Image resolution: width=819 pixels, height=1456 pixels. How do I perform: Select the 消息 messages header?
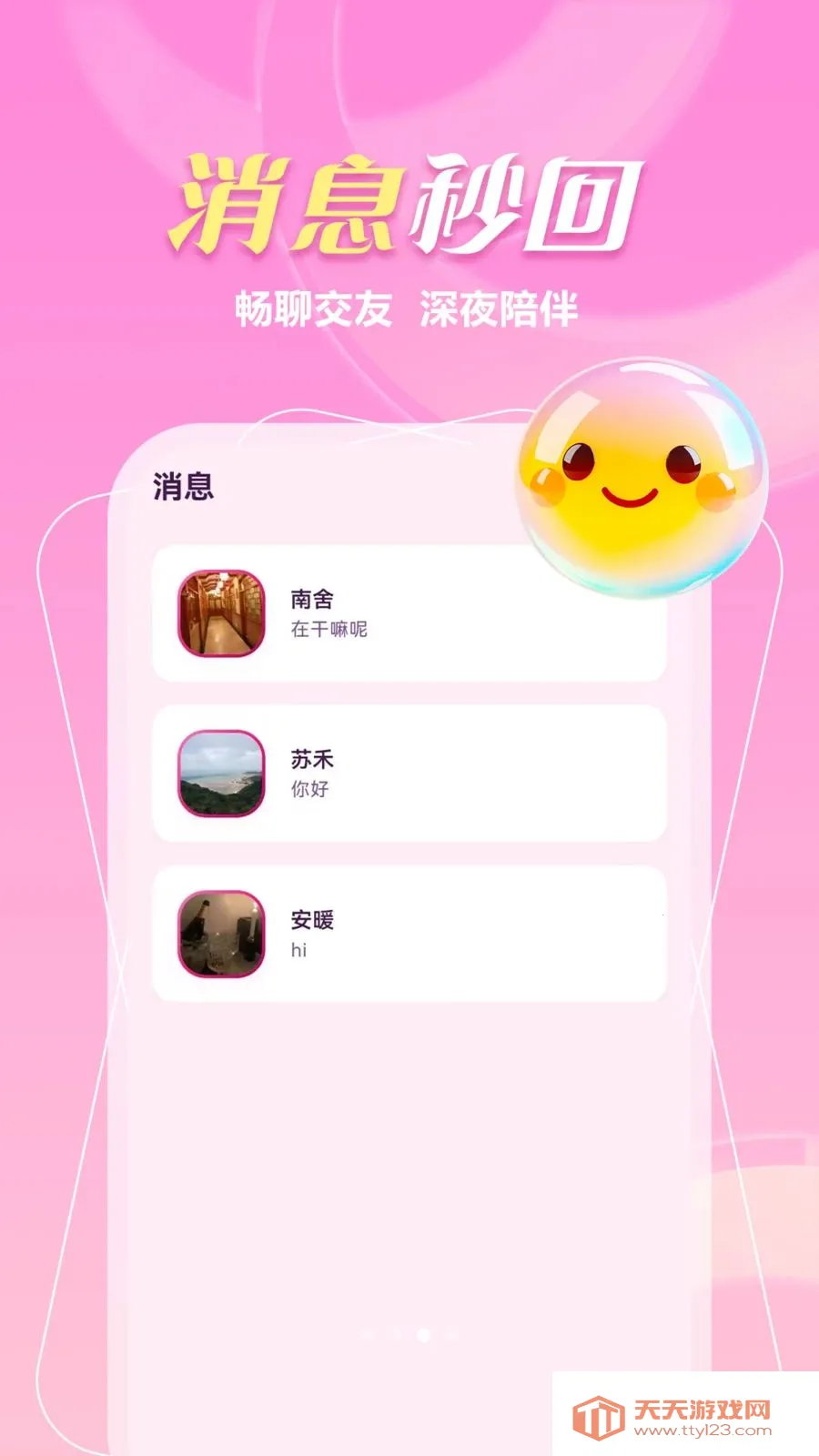click(184, 485)
